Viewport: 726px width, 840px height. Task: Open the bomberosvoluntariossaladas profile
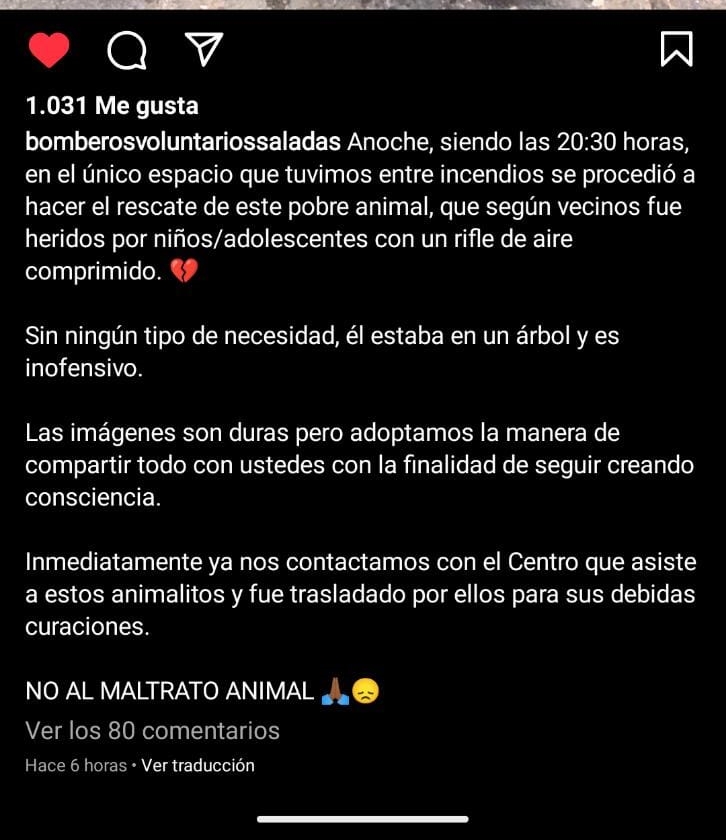point(183,142)
